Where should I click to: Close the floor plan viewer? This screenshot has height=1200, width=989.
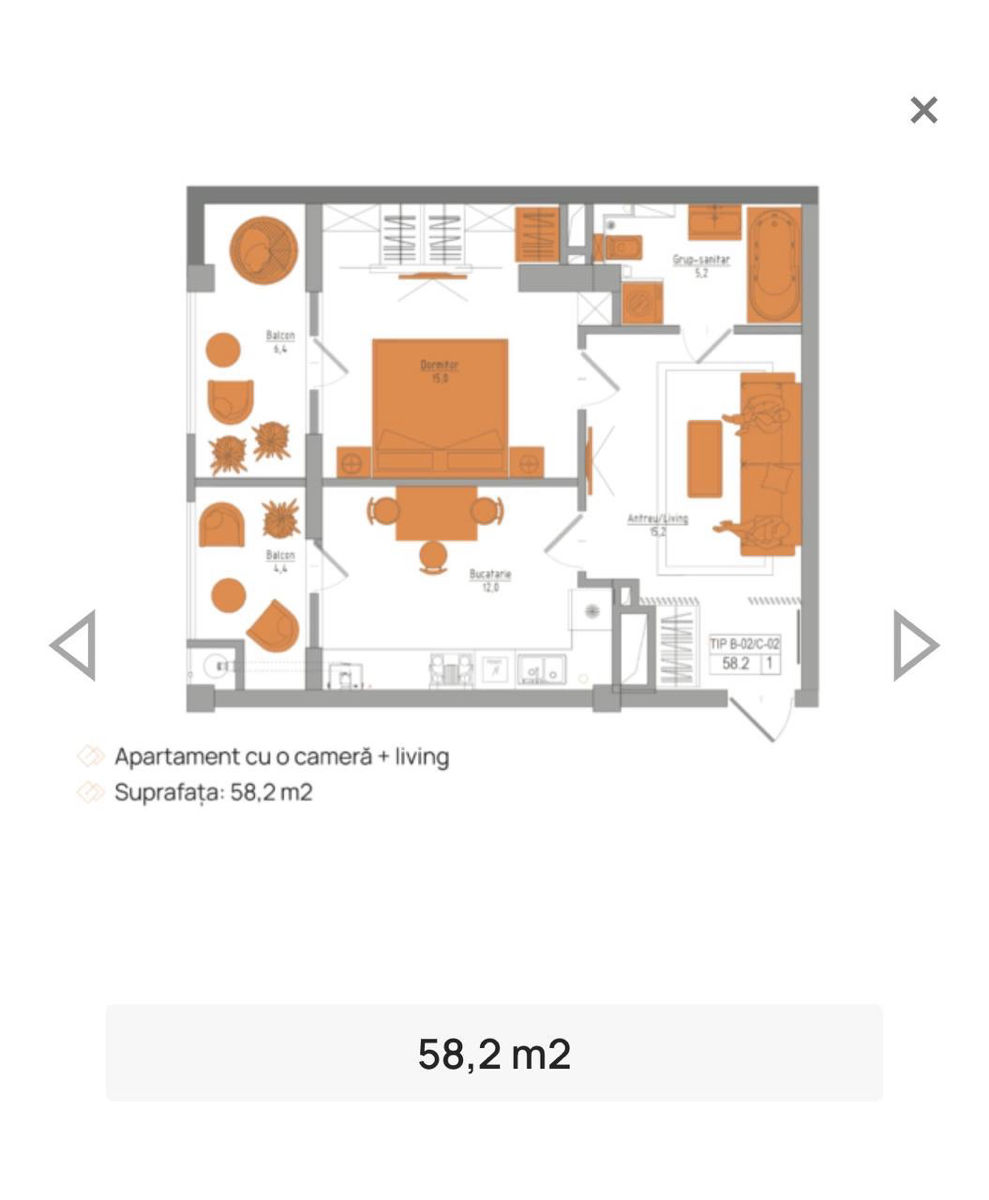924,110
